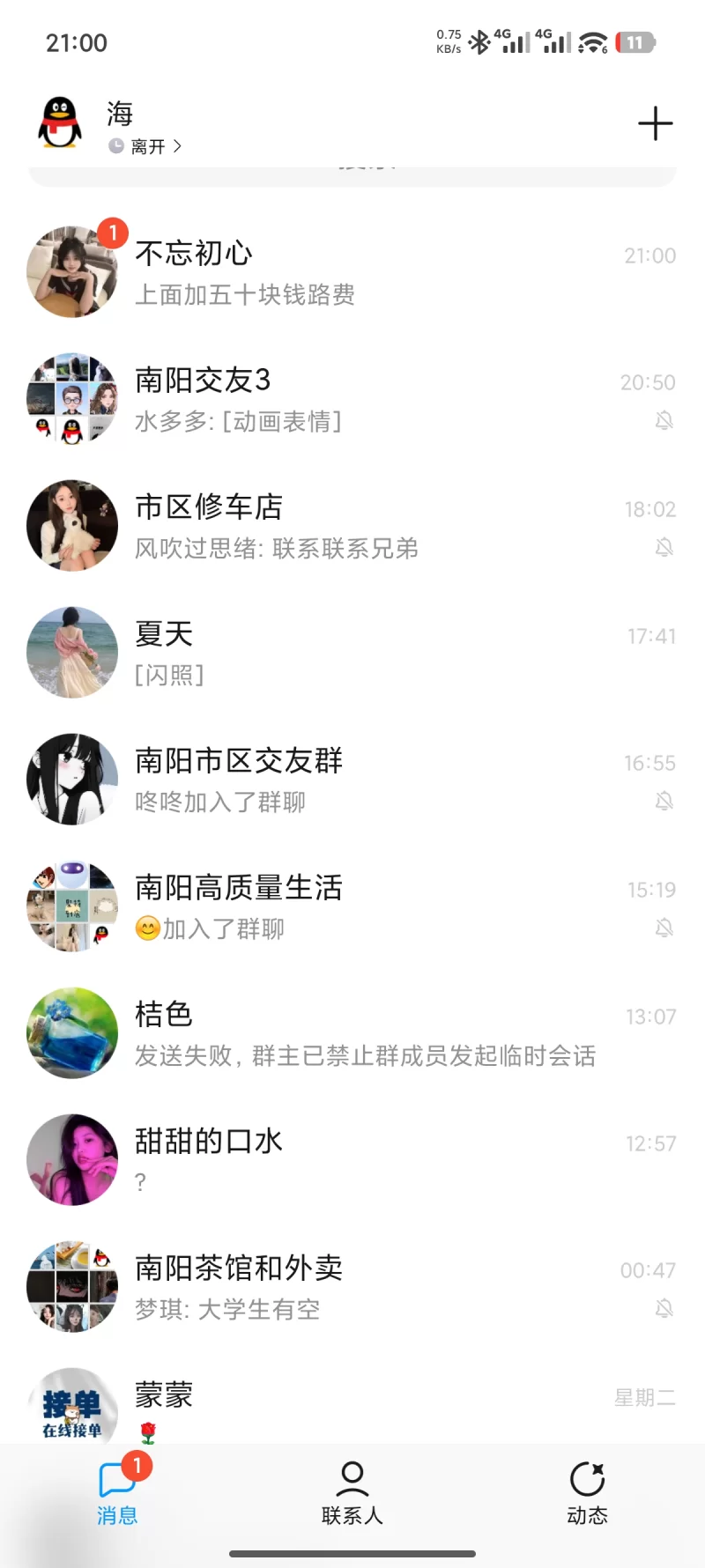Open the chat with 不忘初心
The image size is (705, 1568).
[352, 272]
